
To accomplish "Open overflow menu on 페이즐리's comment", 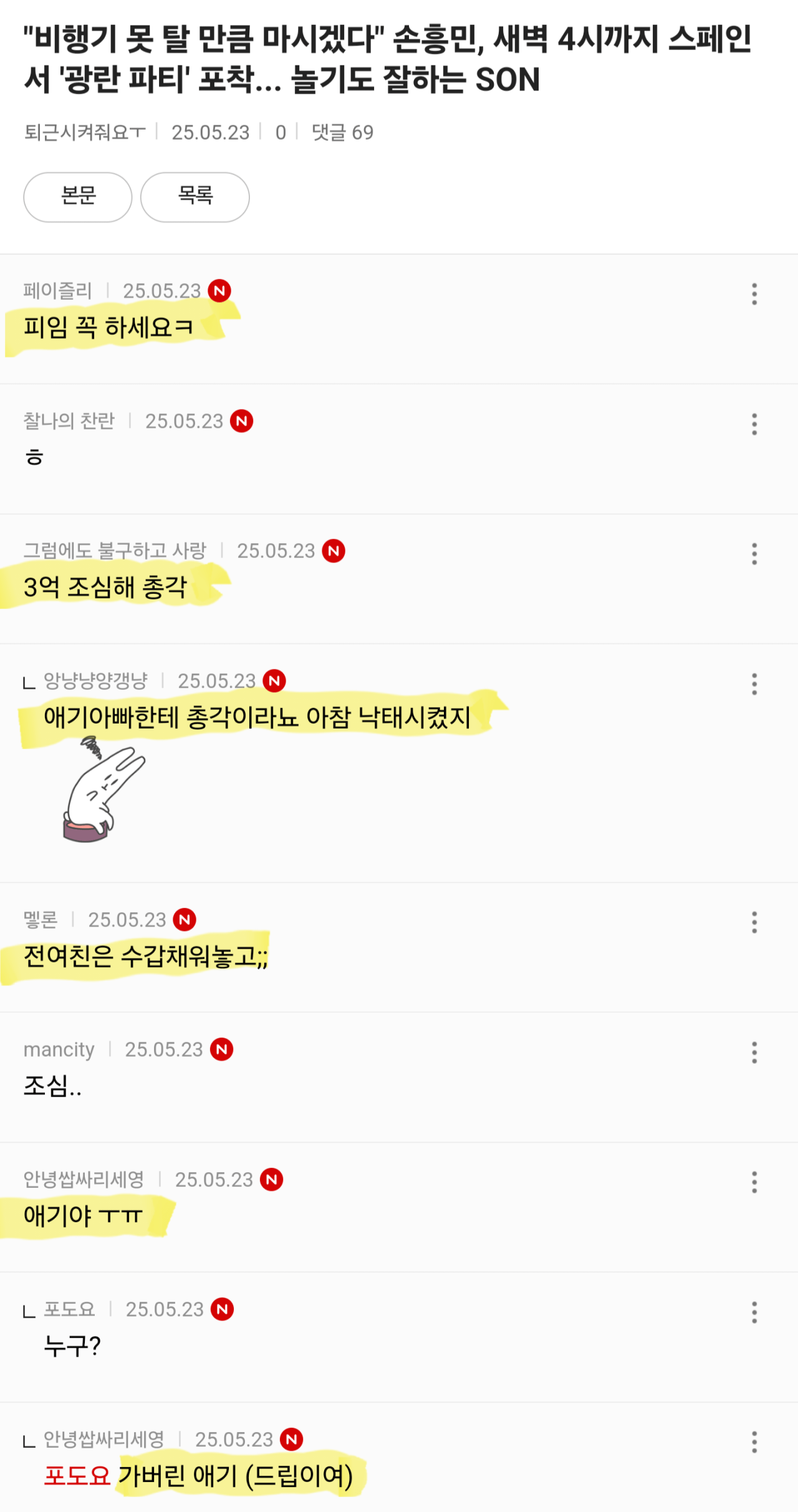I will [754, 294].
